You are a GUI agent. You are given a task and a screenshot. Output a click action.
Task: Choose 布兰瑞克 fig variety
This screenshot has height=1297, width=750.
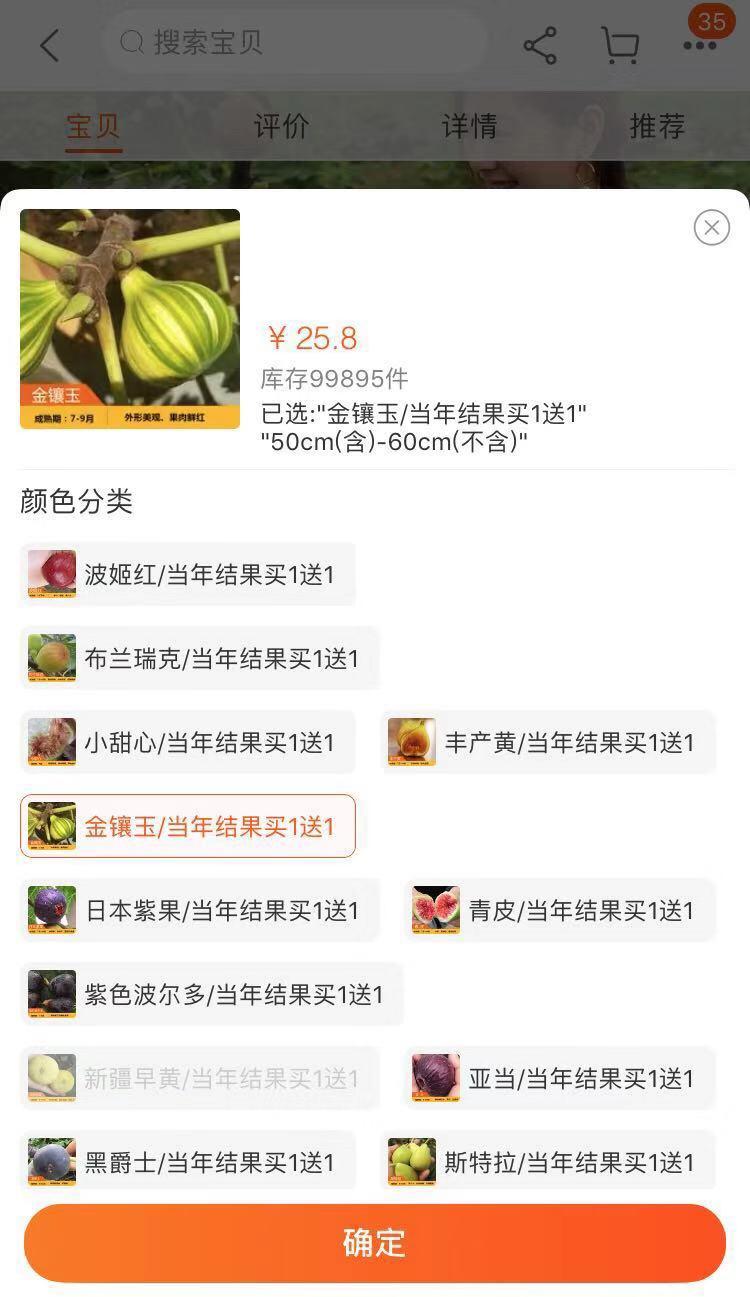click(200, 659)
